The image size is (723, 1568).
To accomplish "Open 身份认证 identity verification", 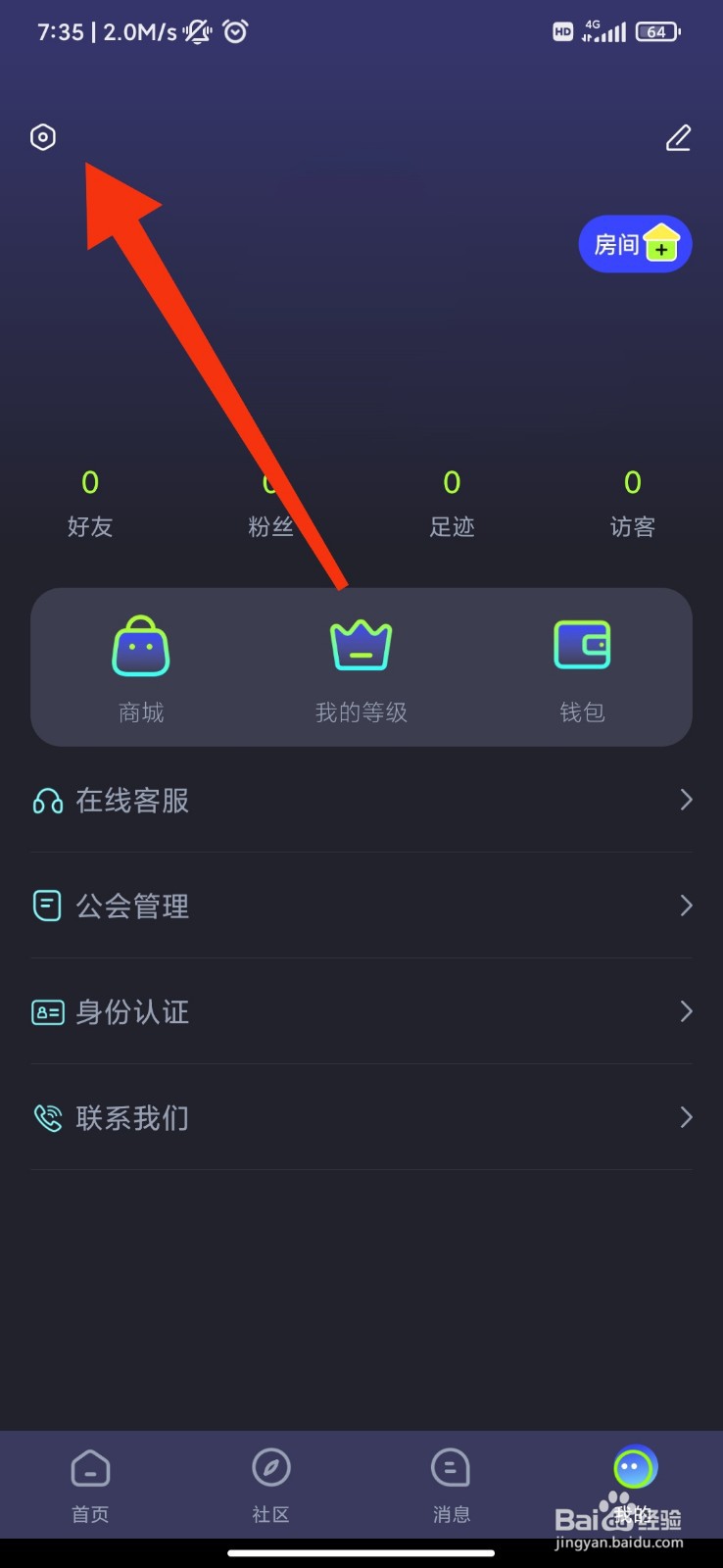I will pyautogui.click(x=361, y=1012).
